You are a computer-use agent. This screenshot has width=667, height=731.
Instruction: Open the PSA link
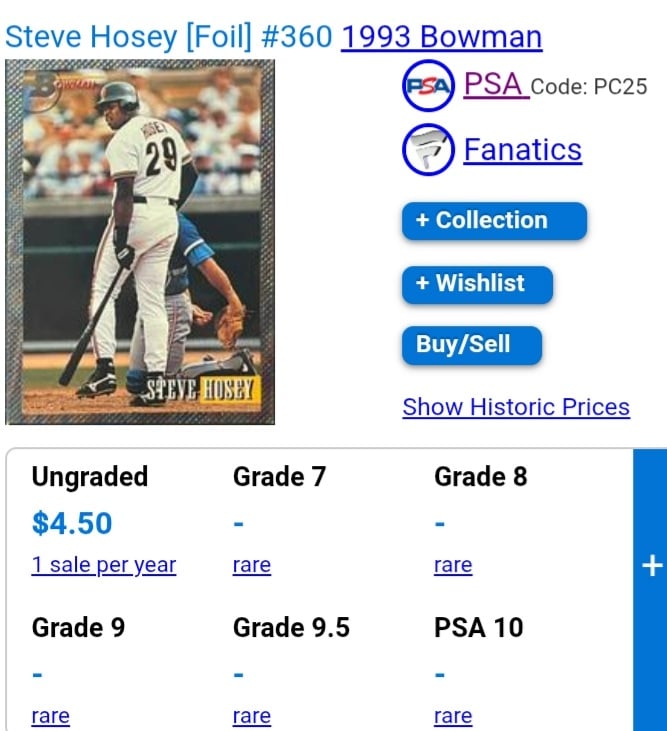[494, 85]
